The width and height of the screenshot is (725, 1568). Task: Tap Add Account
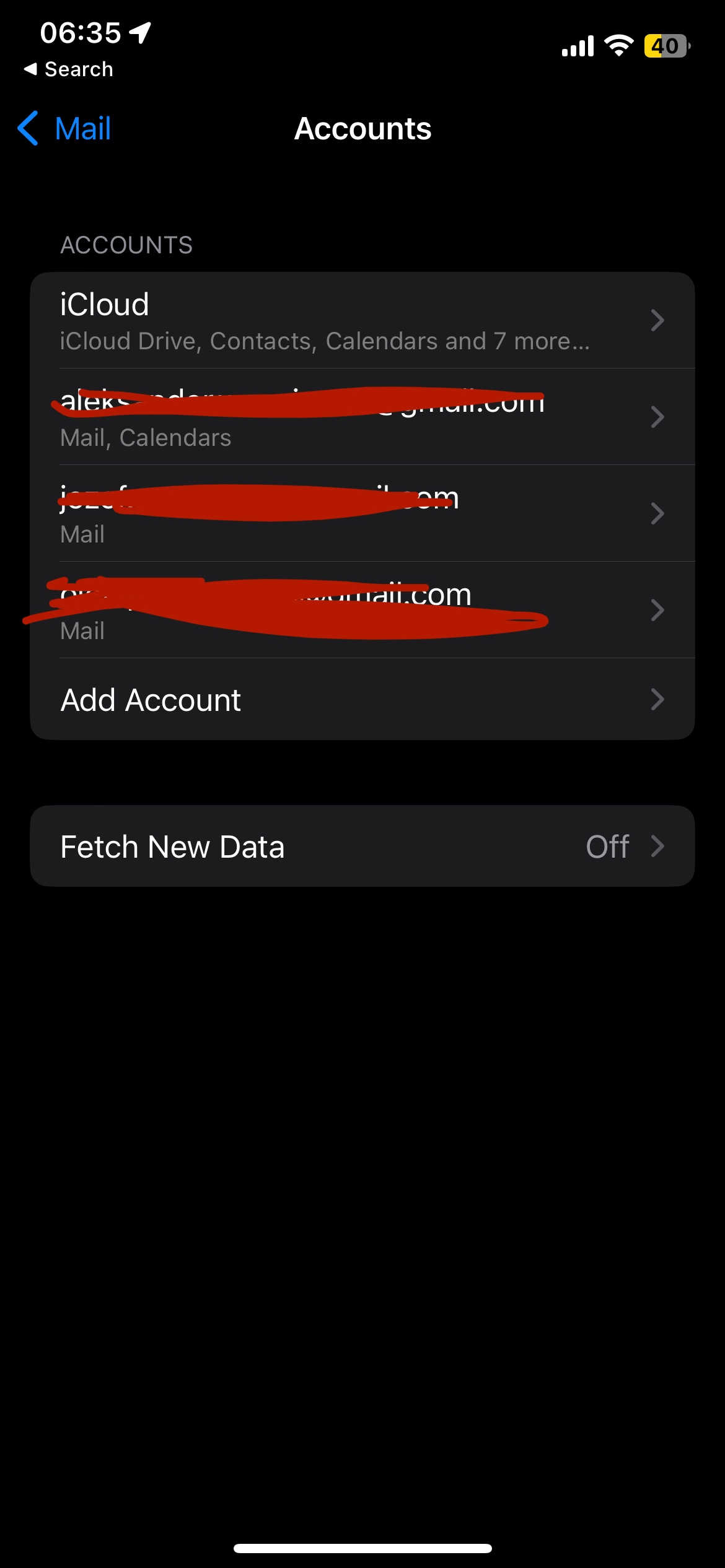[362, 700]
